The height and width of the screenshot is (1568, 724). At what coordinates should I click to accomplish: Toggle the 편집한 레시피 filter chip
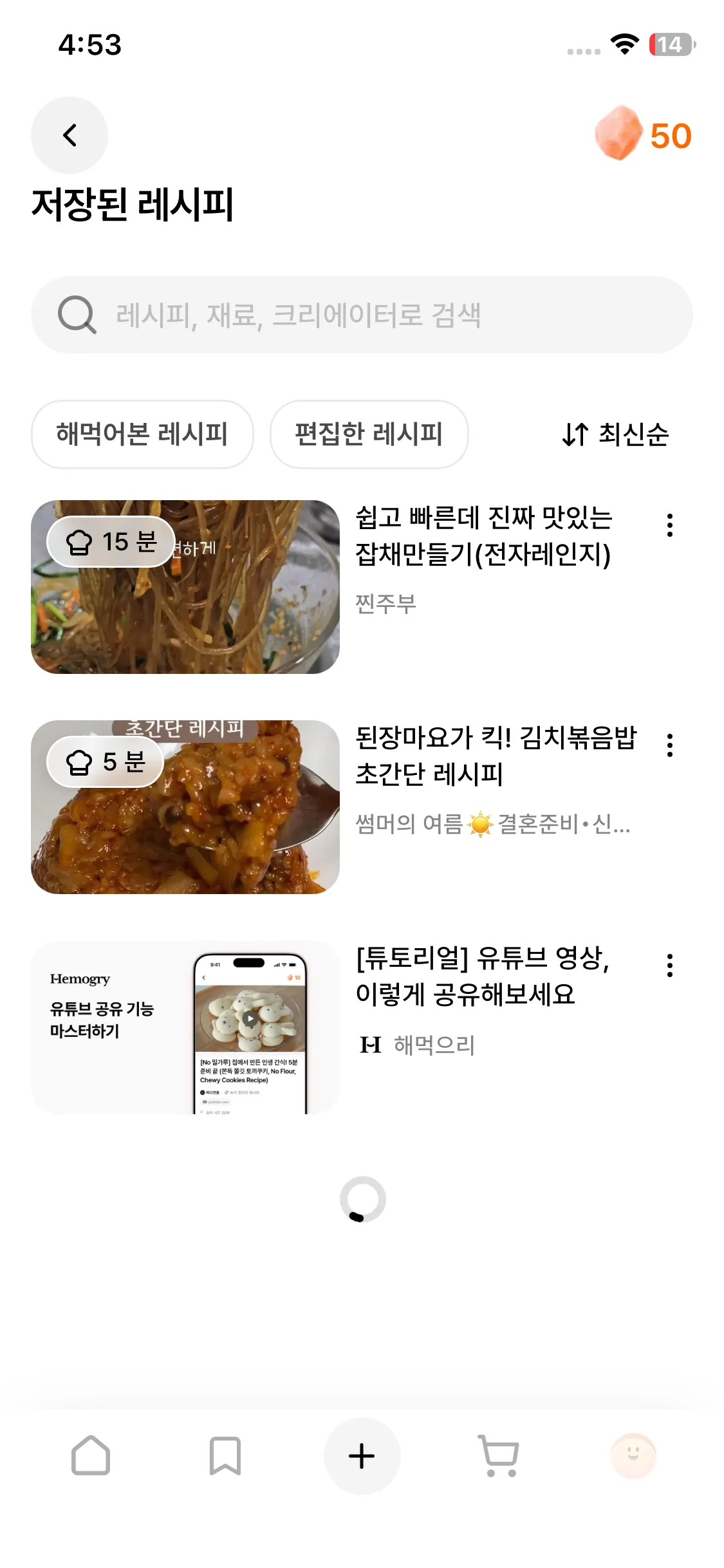coord(370,434)
